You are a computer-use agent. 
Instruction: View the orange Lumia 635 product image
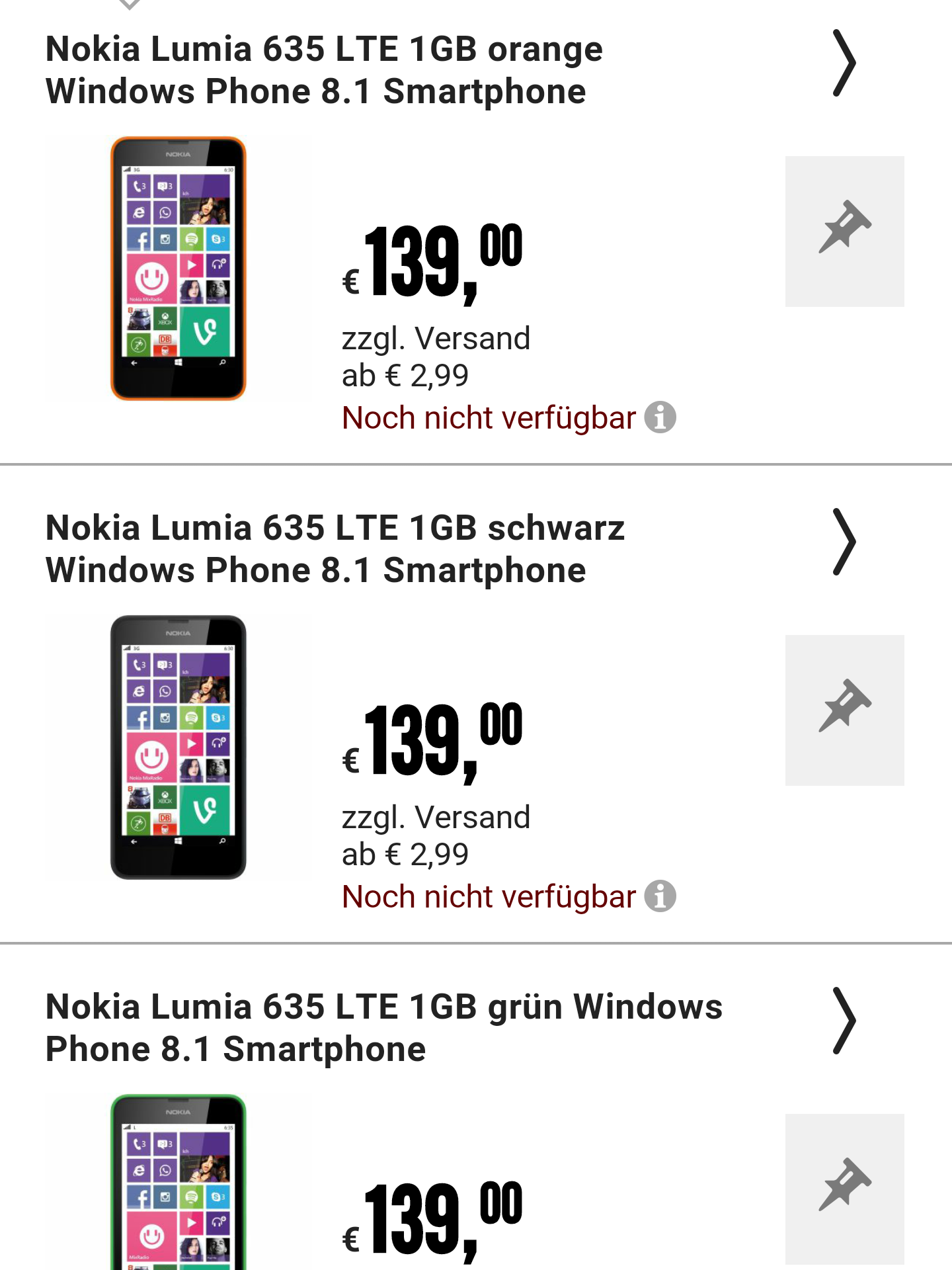point(178,268)
